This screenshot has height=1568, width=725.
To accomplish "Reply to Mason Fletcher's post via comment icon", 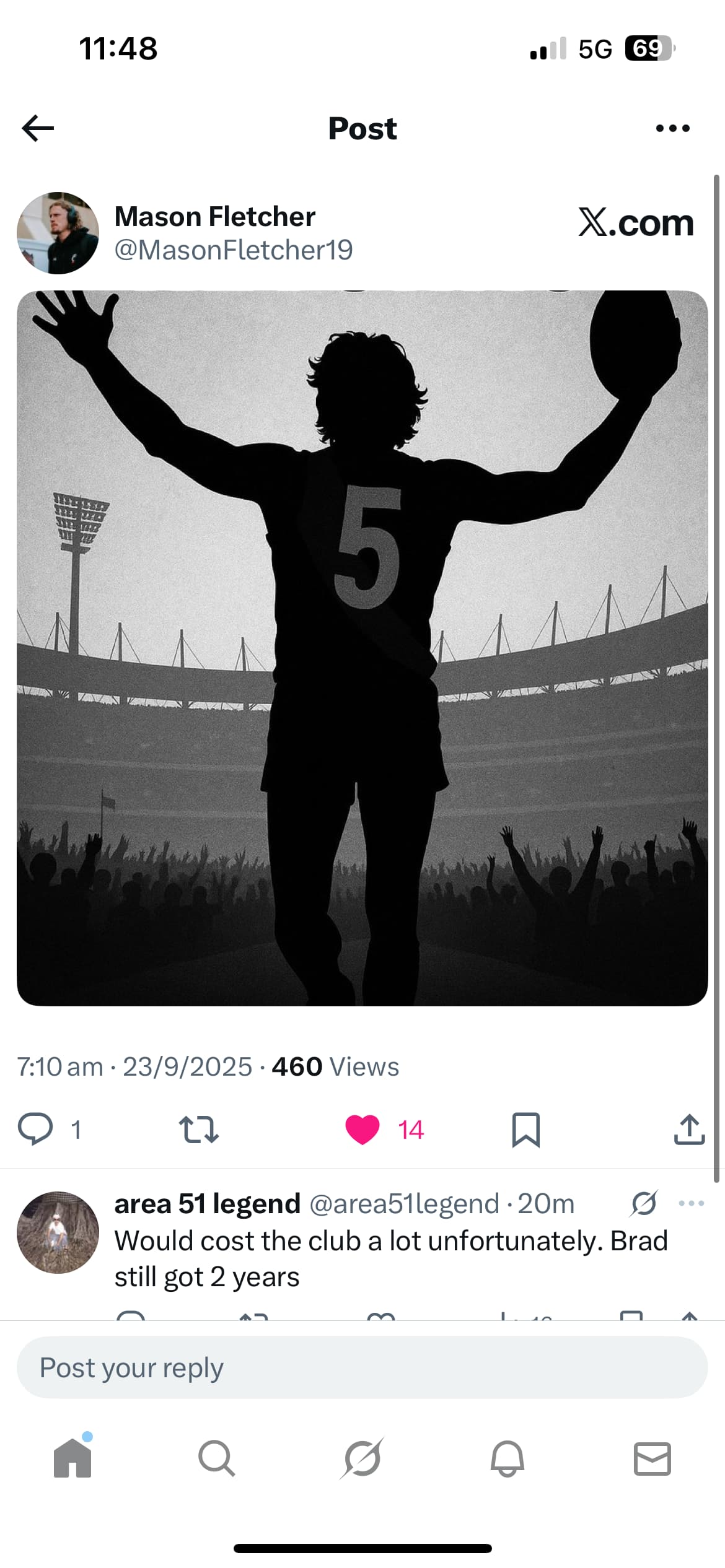I will (35, 1129).
